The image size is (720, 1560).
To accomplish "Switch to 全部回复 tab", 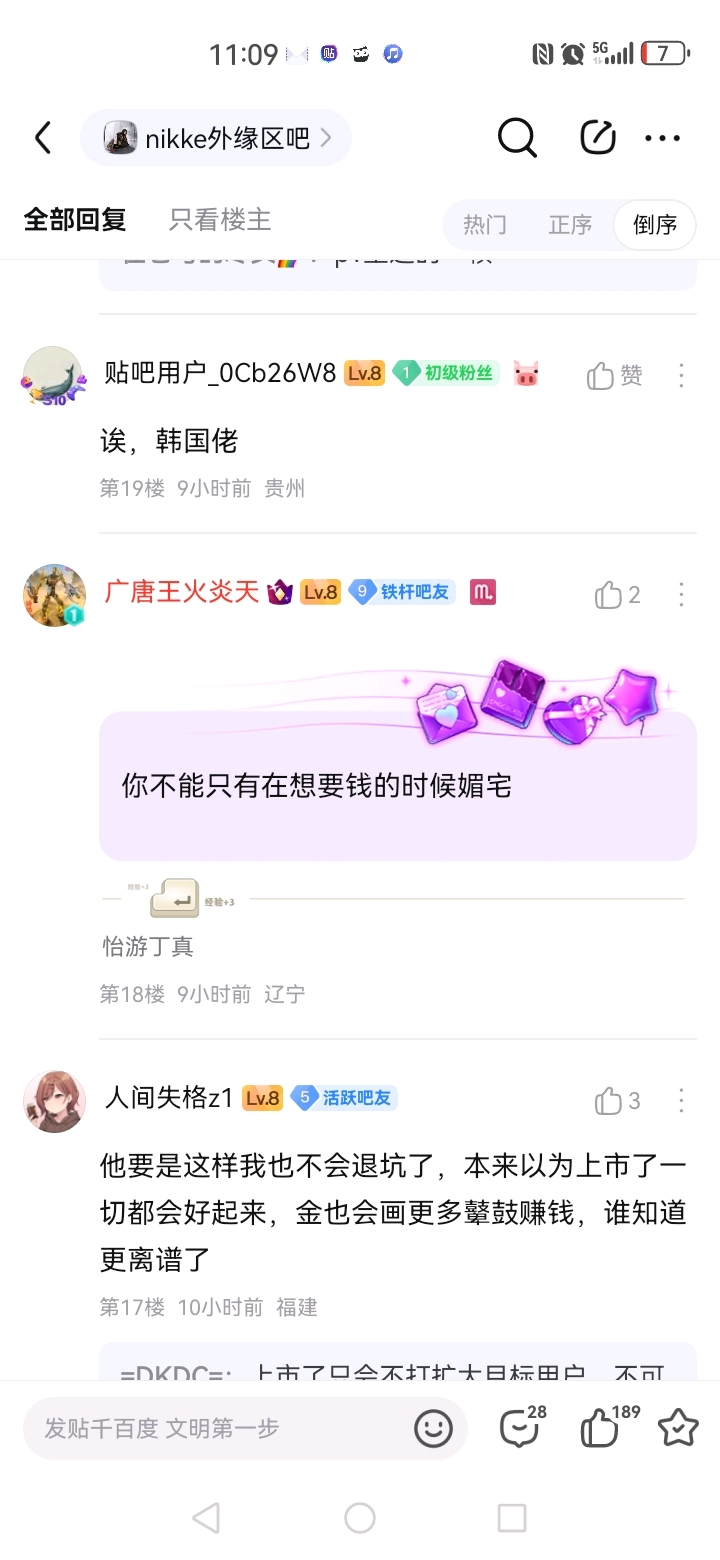I will tap(75, 220).
